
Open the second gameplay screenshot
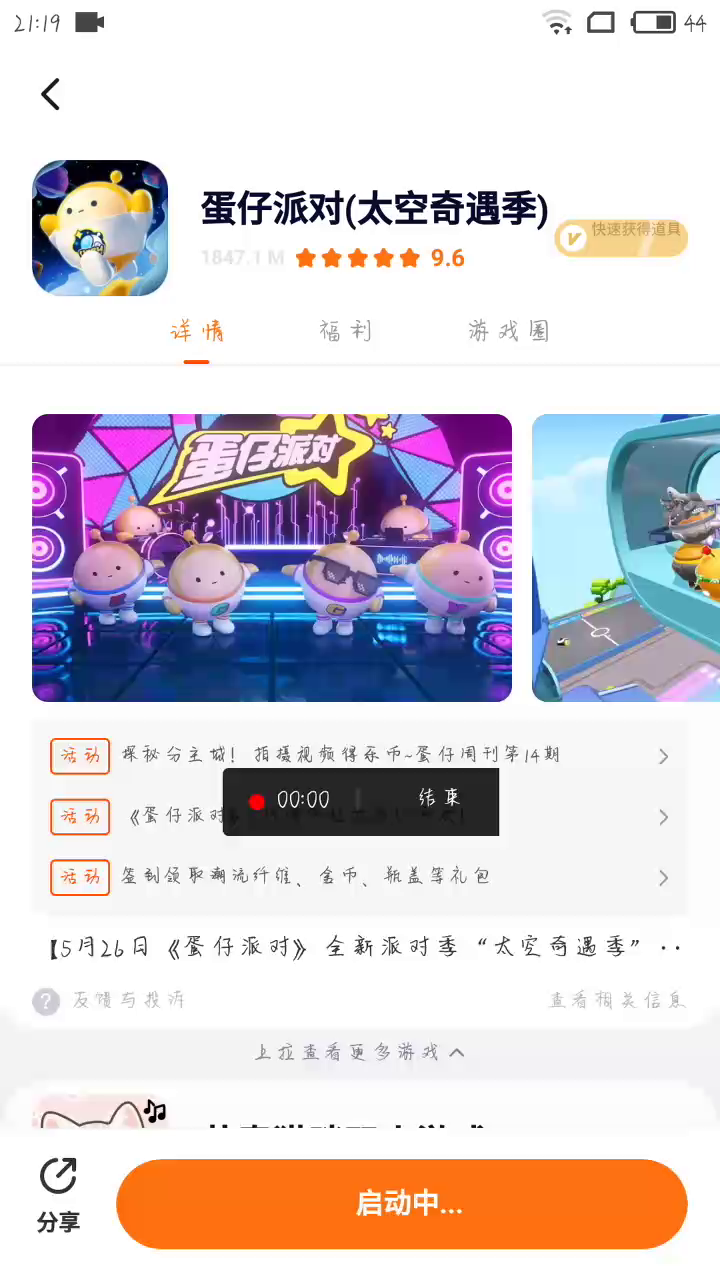coord(625,557)
